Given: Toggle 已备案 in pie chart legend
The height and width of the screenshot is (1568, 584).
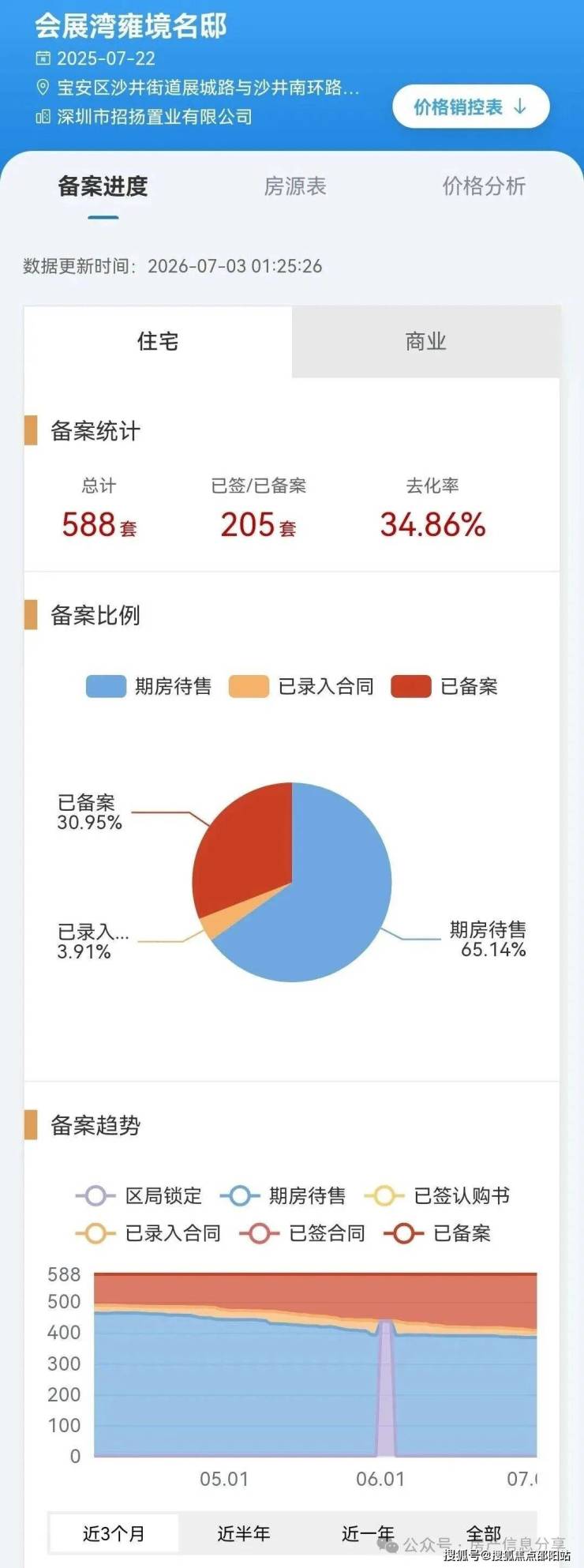Looking at the screenshot, I should point(445,686).
